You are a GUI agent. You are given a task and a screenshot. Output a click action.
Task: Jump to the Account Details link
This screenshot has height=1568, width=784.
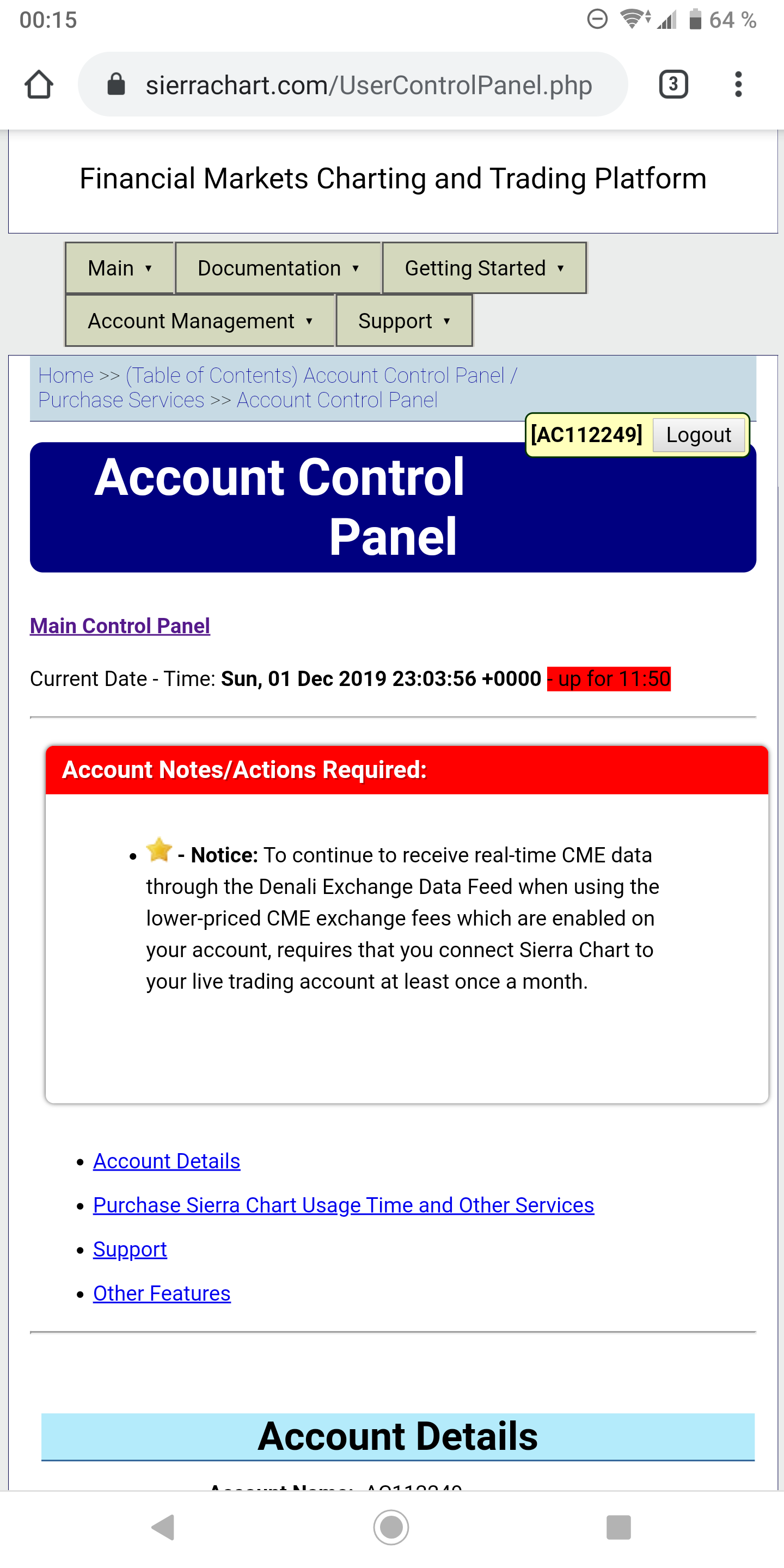tap(167, 1161)
